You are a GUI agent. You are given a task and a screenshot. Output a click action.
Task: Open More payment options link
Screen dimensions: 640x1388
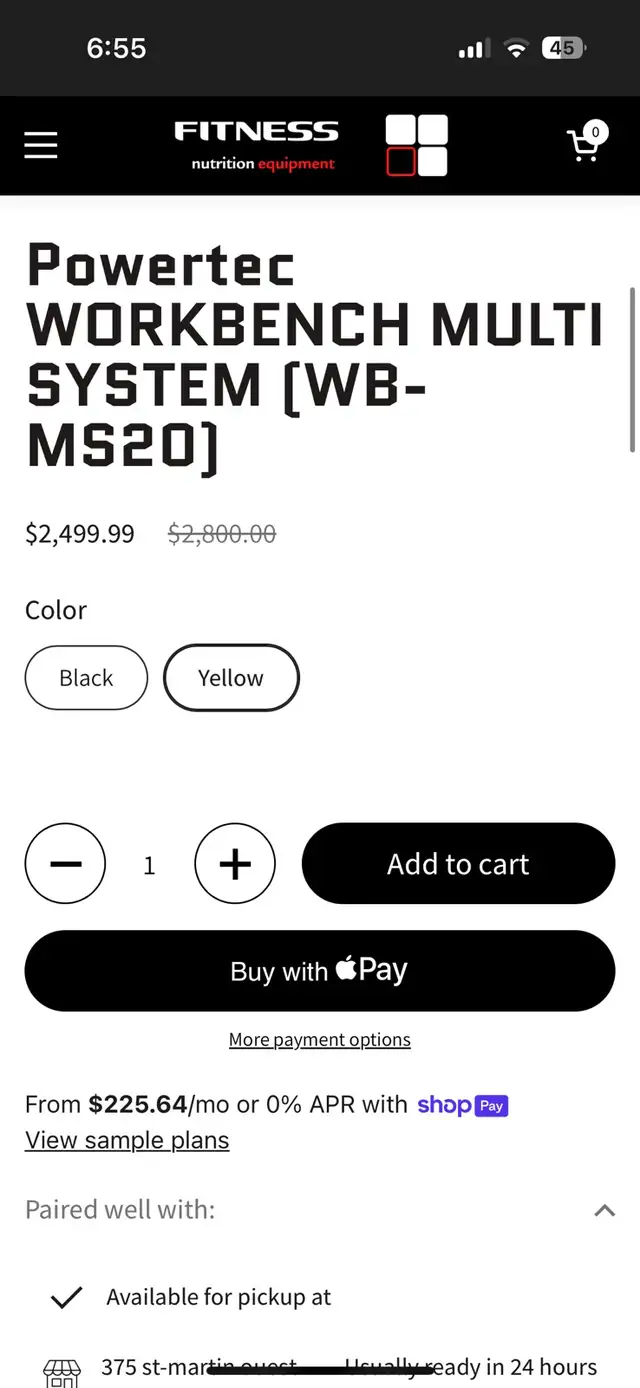(320, 1040)
